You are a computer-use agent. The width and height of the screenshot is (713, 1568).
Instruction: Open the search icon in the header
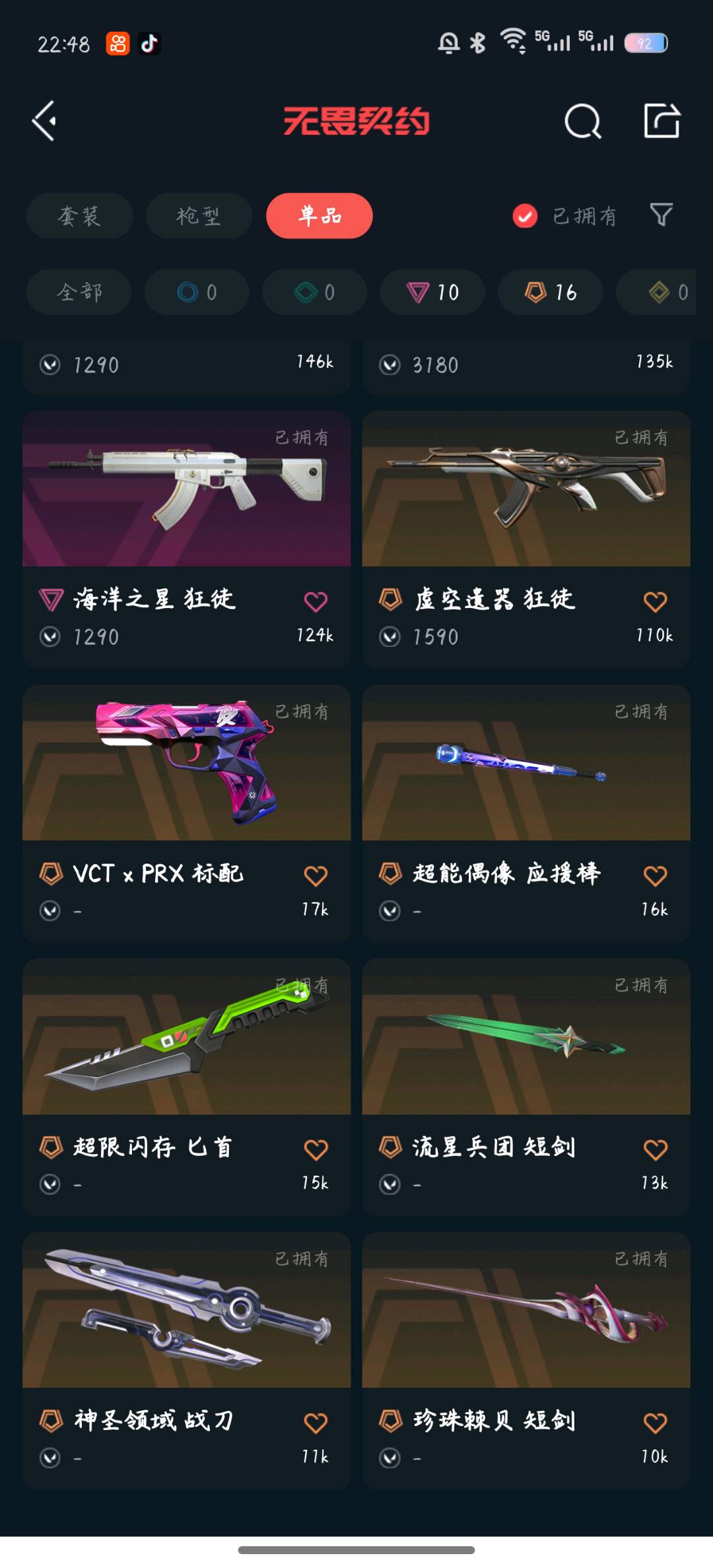(x=583, y=121)
